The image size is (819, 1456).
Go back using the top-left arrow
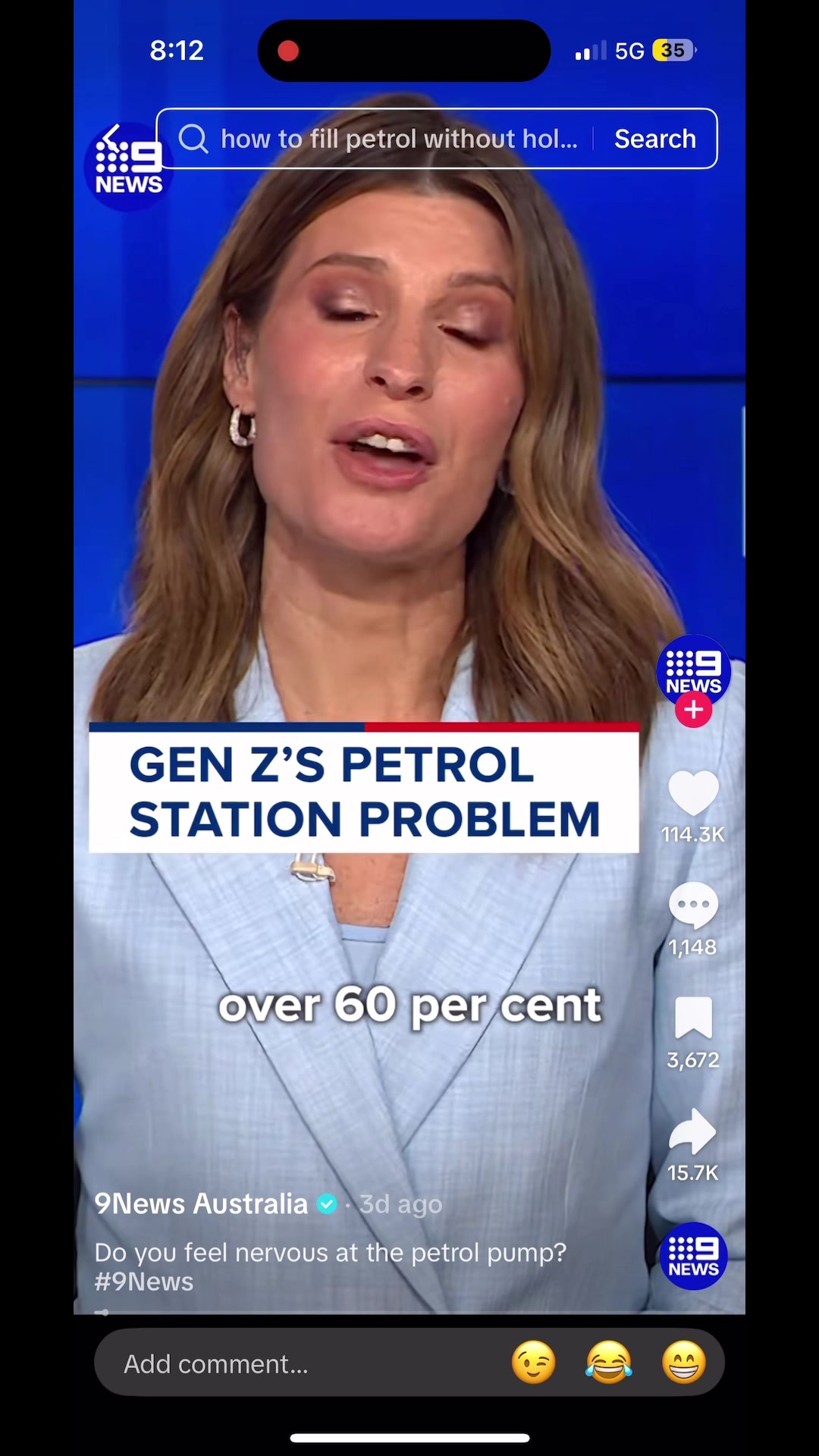(112, 138)
